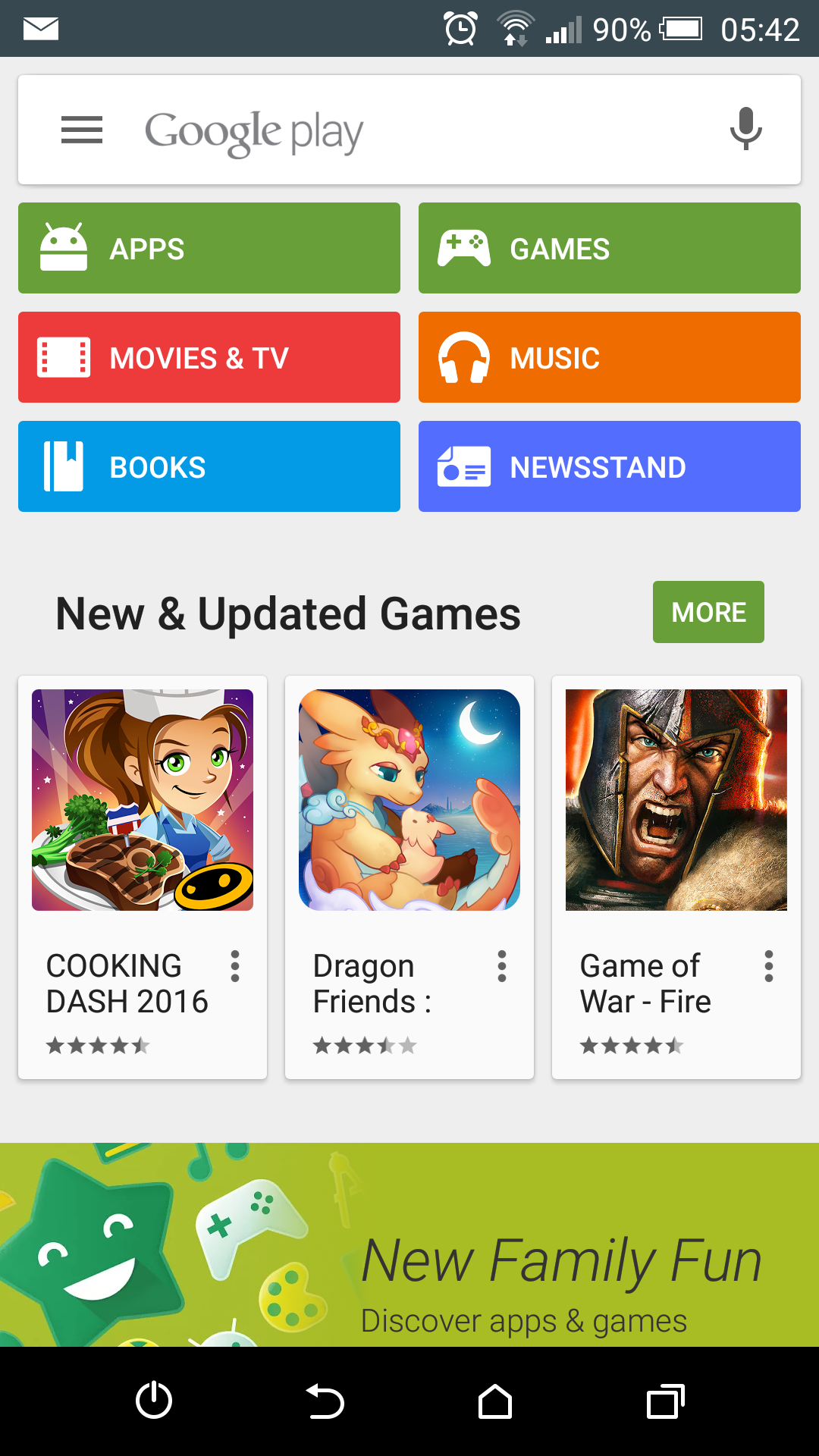This screenshot has width=819, height=1456.
Task: Start voice search with the microphone
Action: pos(746,129)
